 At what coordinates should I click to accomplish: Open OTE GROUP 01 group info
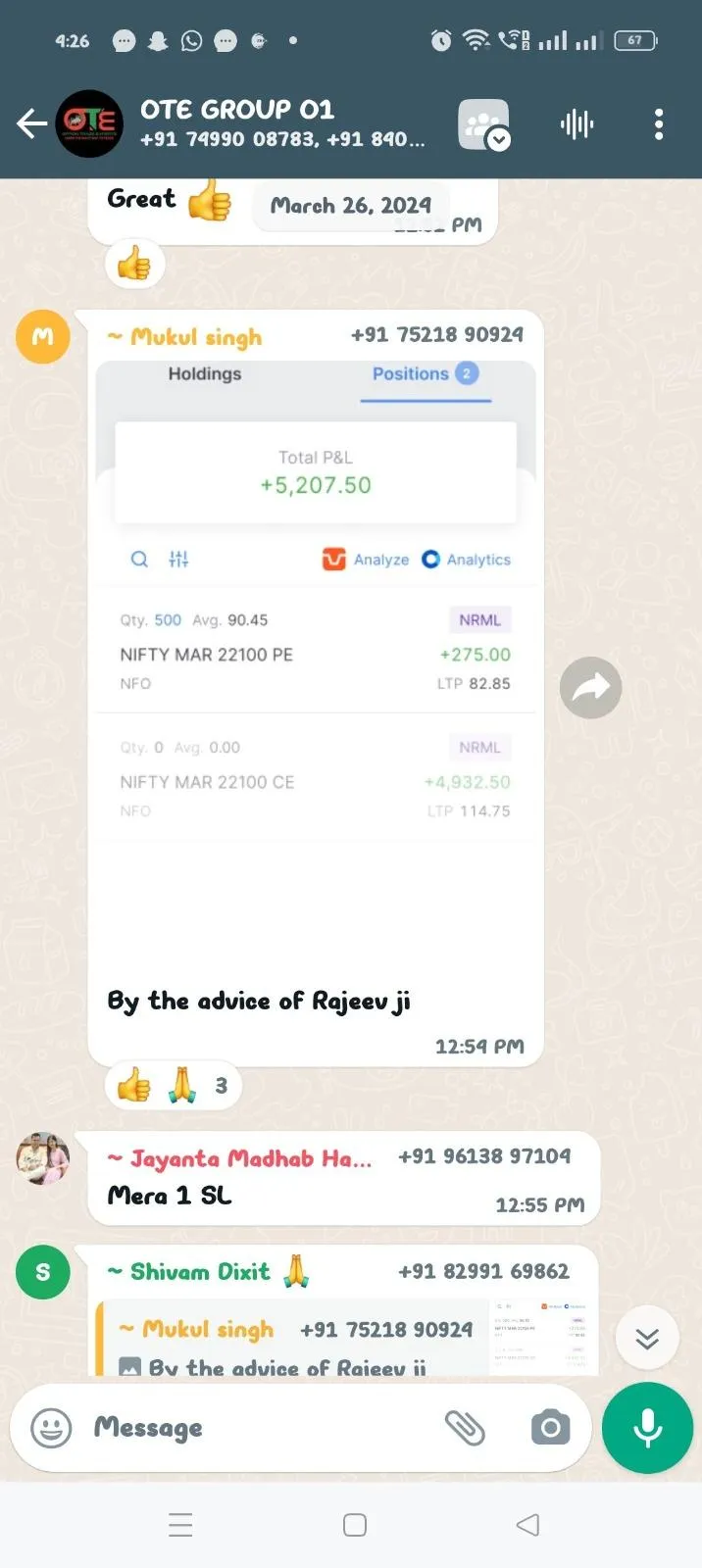pyautogui.click(x=282, y=123)
